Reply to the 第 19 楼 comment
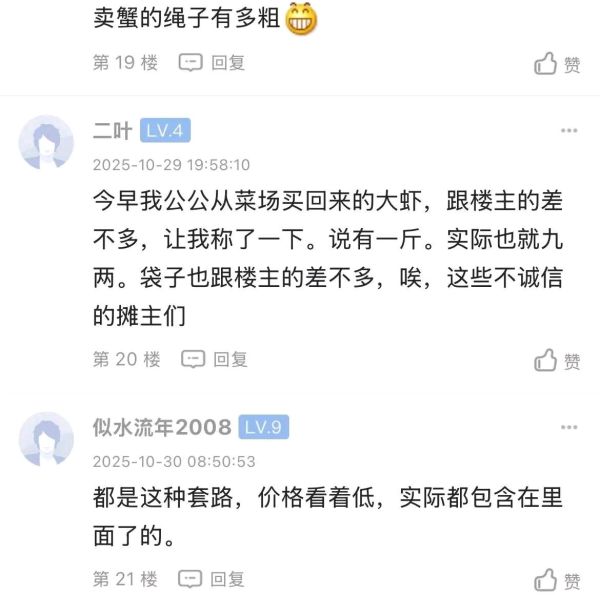Screen dimensions: 600x595 (x=212, y=62)
